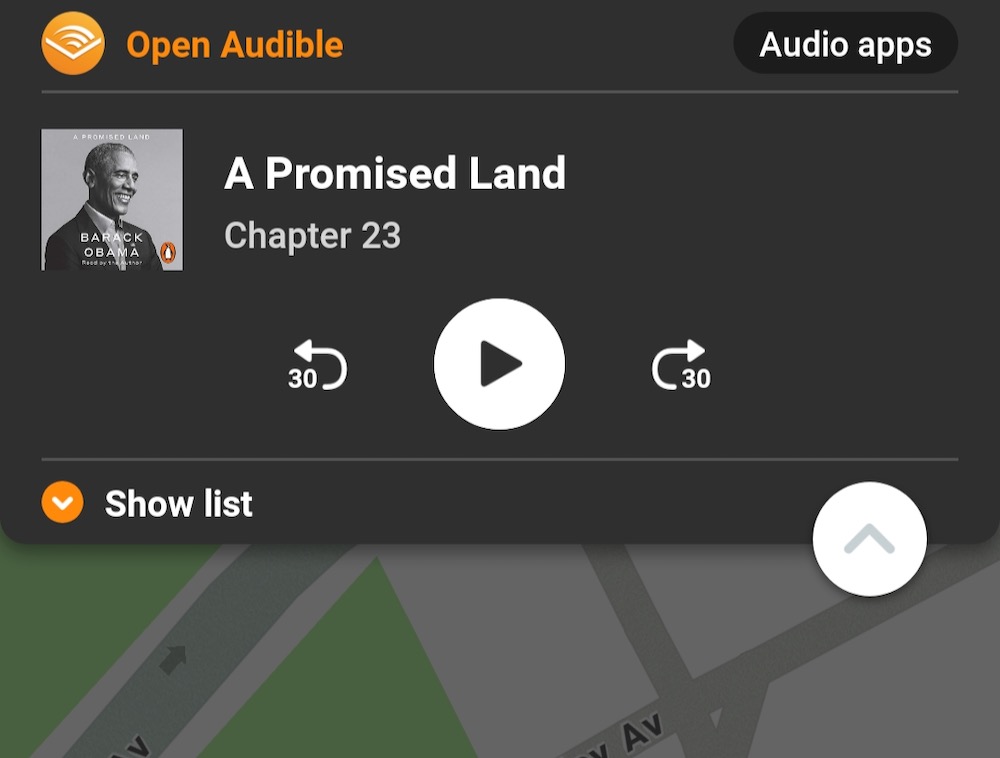Play A Promised Land audiobook
The width and height of the screenshot is (1000, 758).
tap(499, 364)
